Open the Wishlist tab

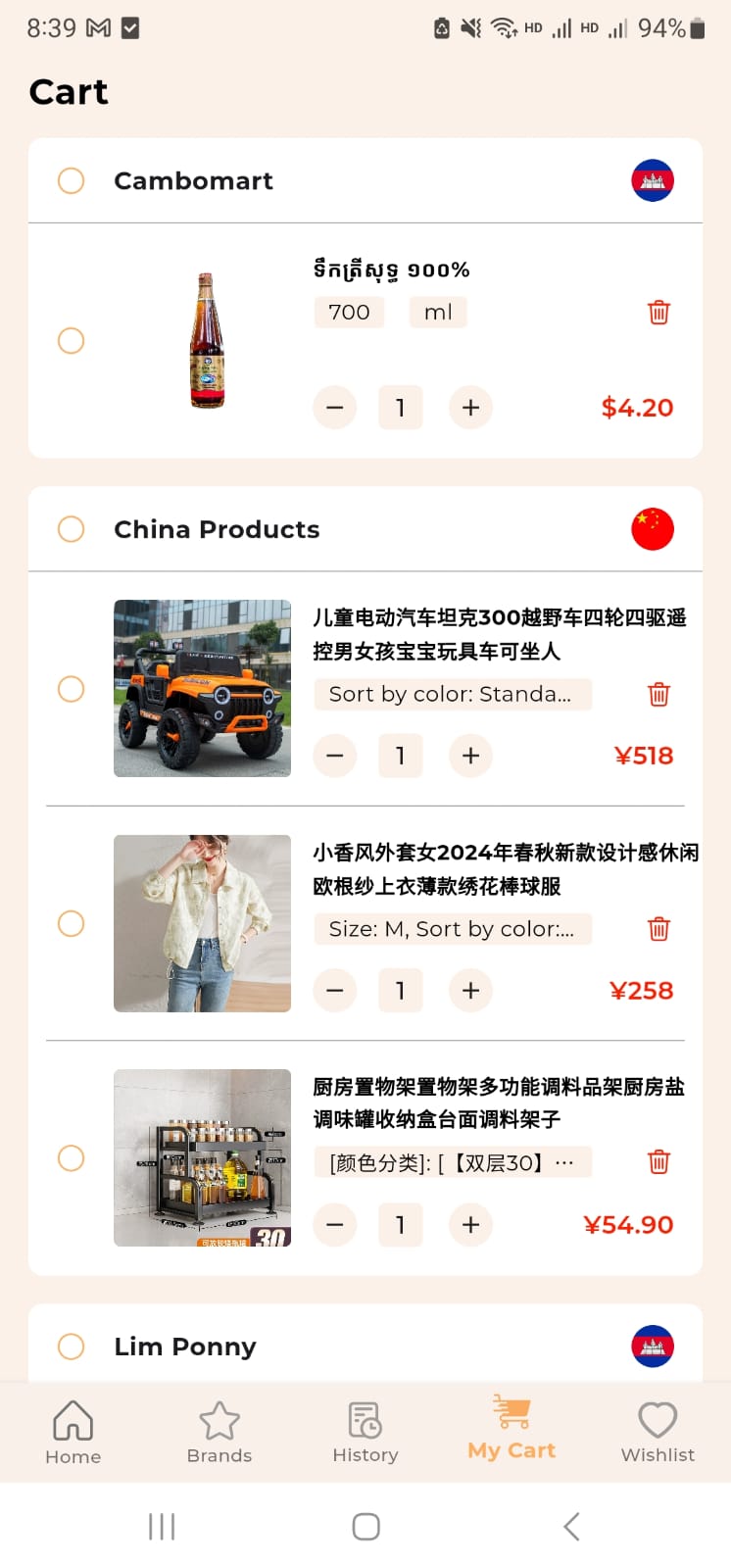point(658,1432)
